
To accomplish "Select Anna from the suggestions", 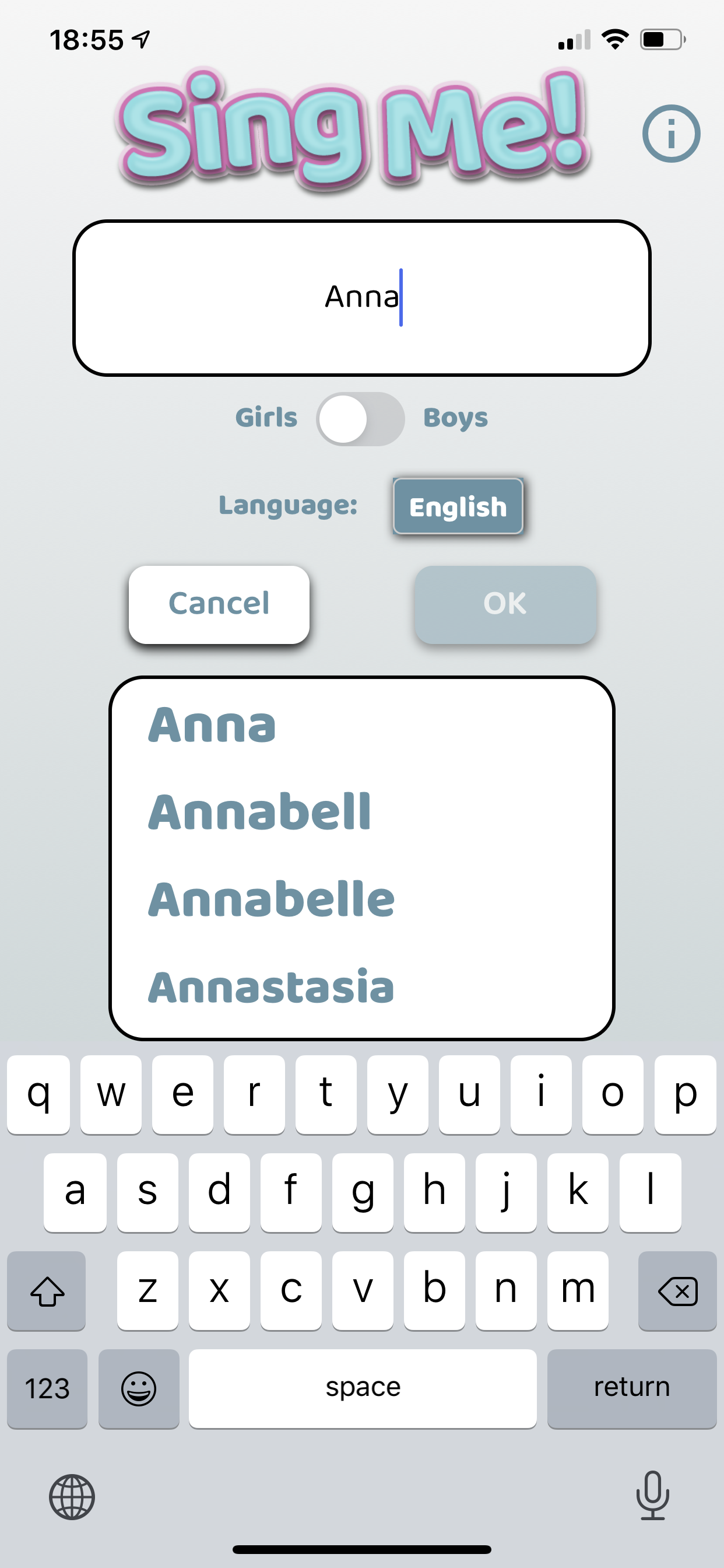I will tap(212, 725).
